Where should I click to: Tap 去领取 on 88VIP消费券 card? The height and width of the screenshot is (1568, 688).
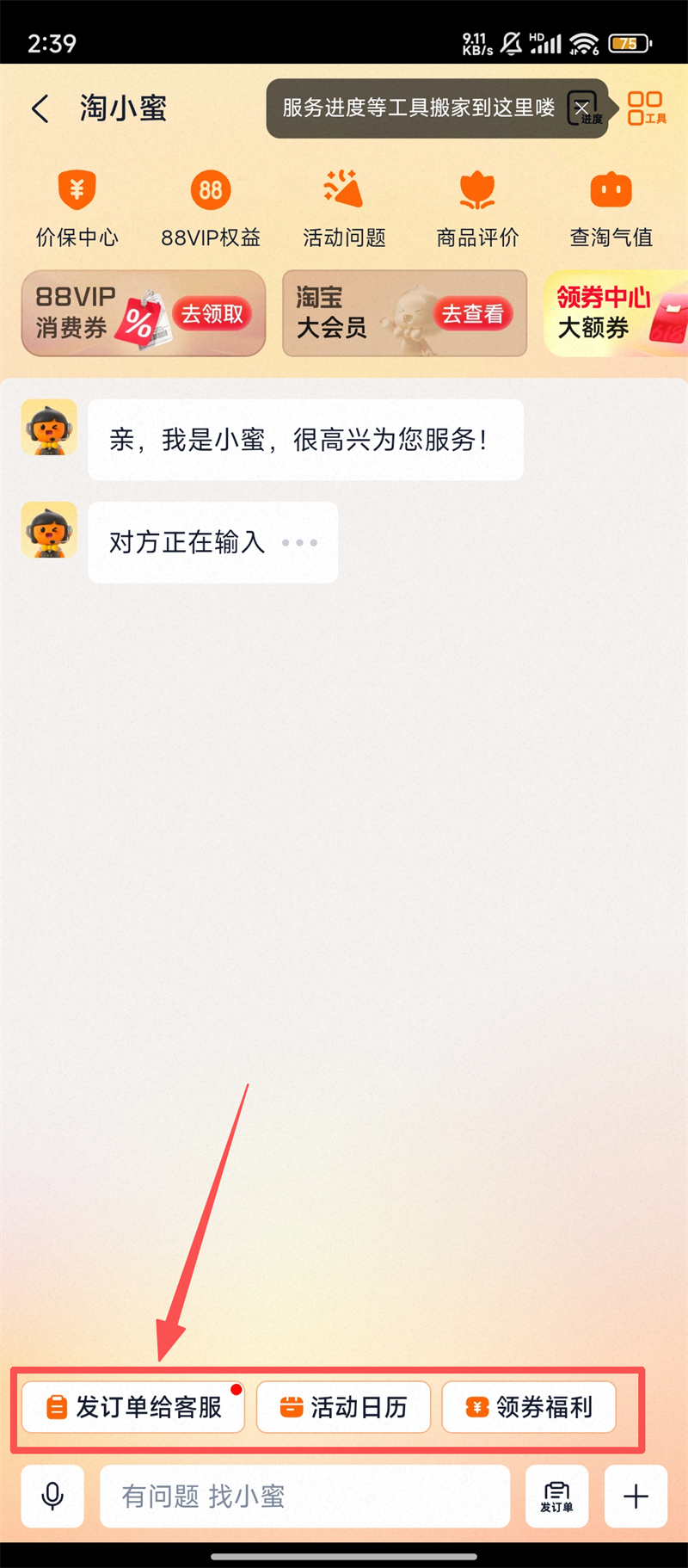[212, 314]
